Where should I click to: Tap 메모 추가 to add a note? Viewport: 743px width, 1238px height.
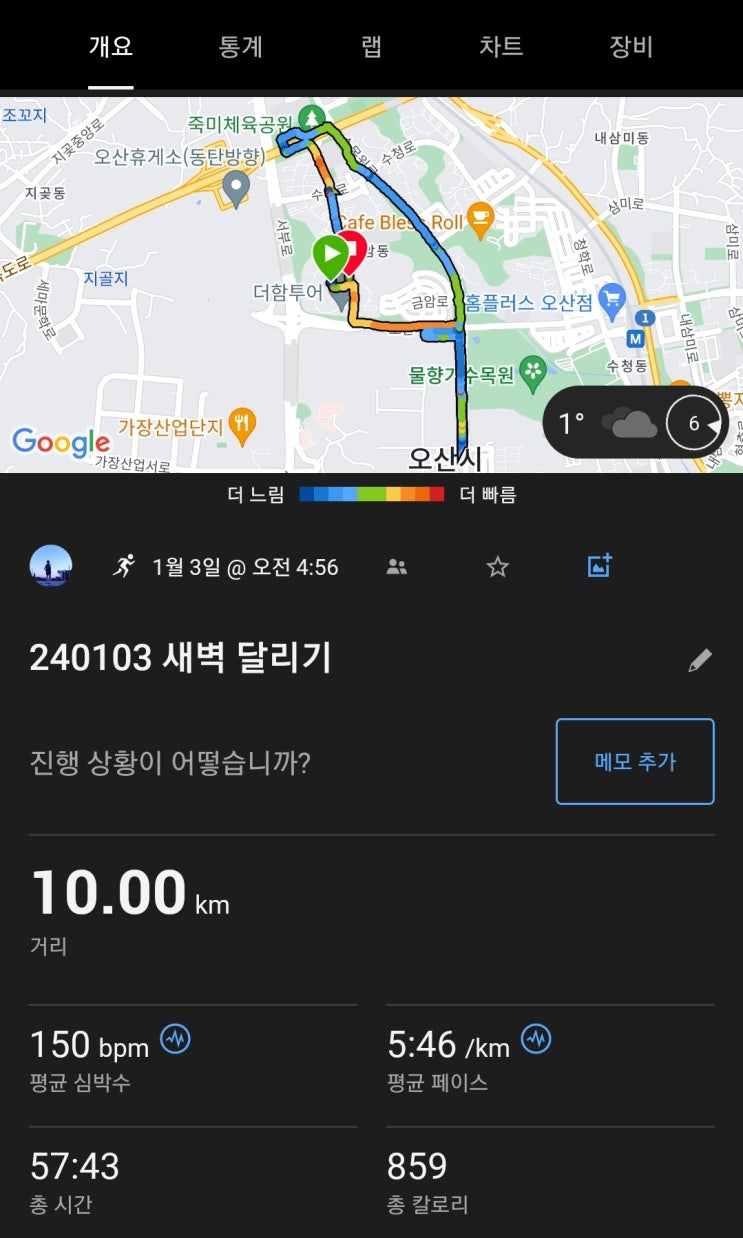pyautogui.click(x=635, y=761)
